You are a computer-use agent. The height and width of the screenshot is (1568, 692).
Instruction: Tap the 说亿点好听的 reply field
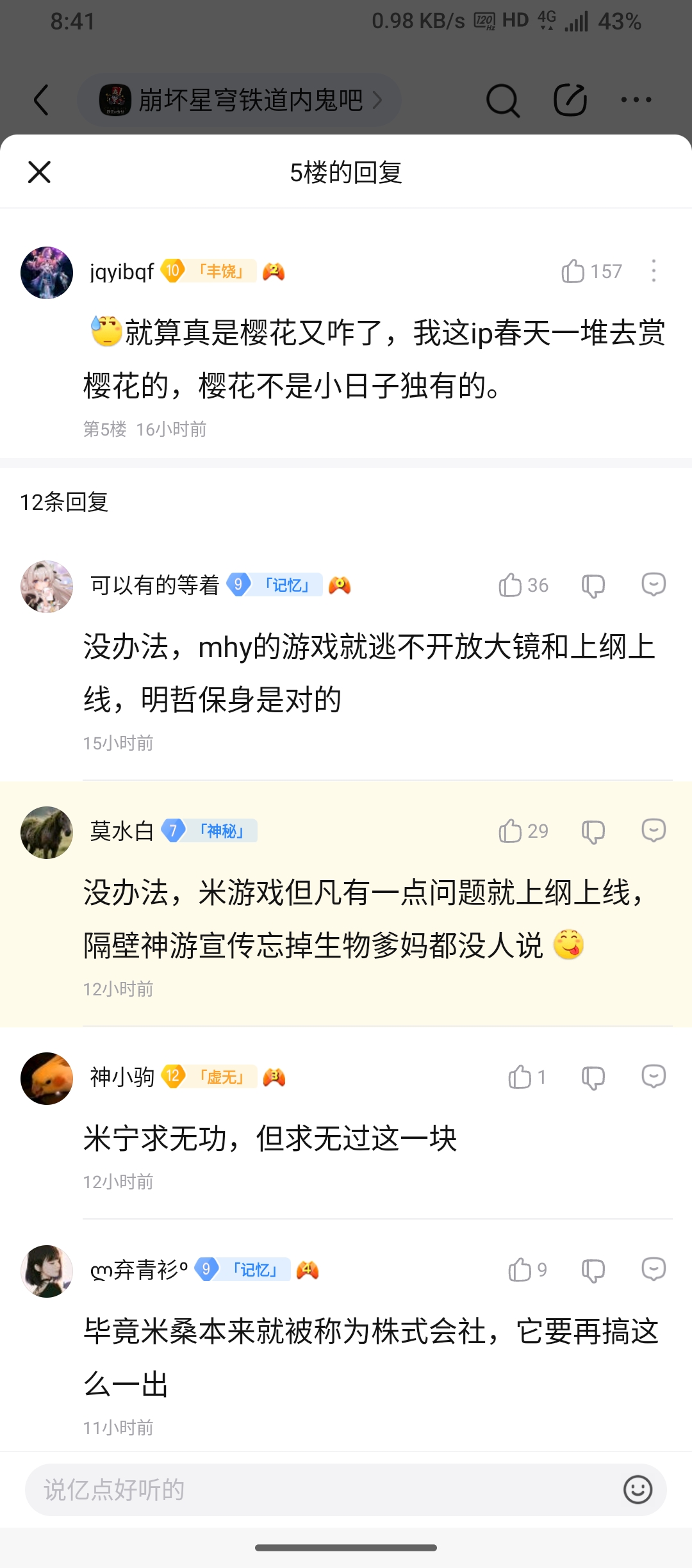coord(320,1489)
